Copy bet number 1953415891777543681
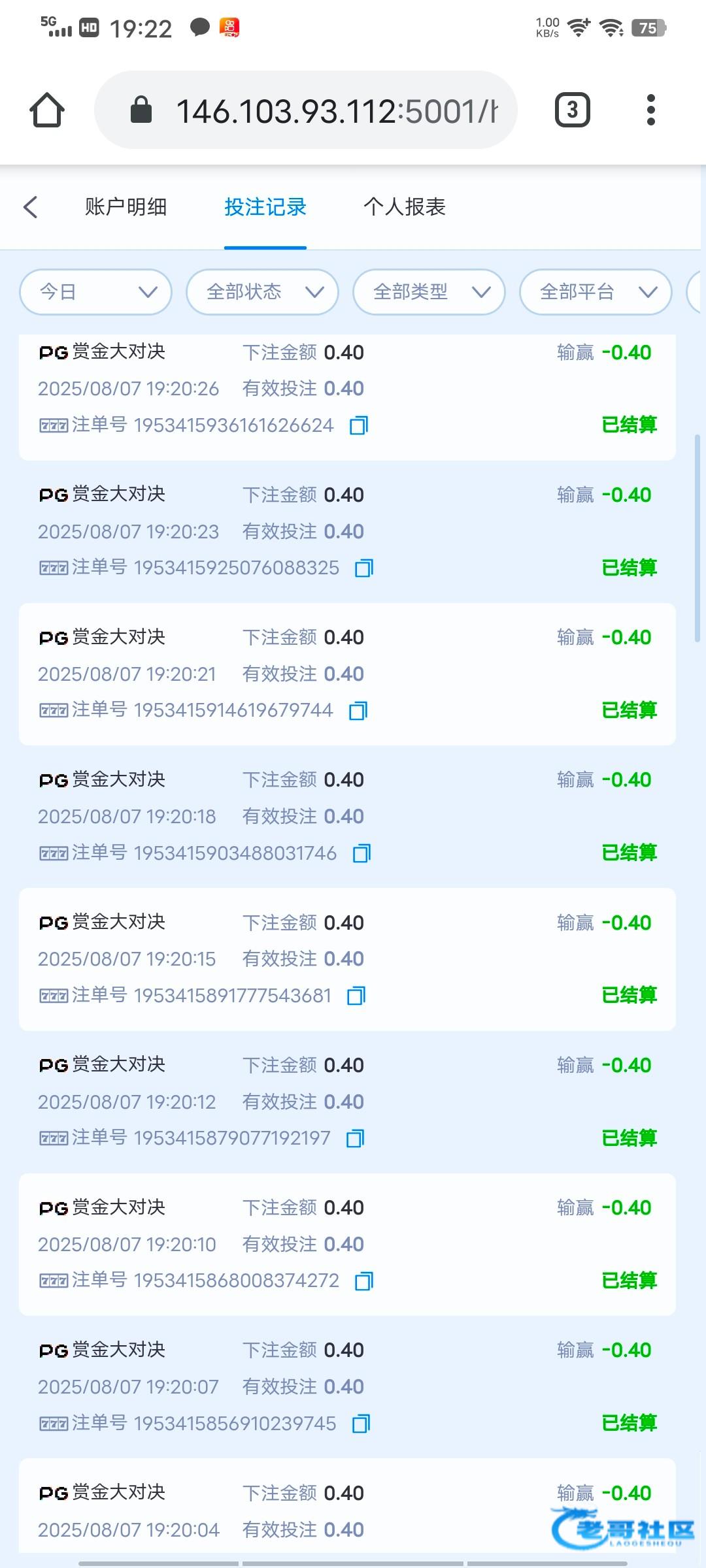Viewport: 706px width, 1568px height. 356,996
